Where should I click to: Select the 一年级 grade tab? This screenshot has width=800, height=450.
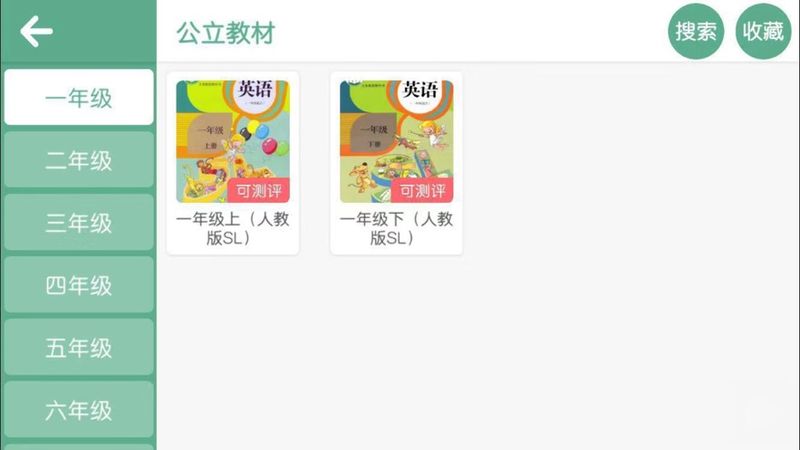pos(79,98)
